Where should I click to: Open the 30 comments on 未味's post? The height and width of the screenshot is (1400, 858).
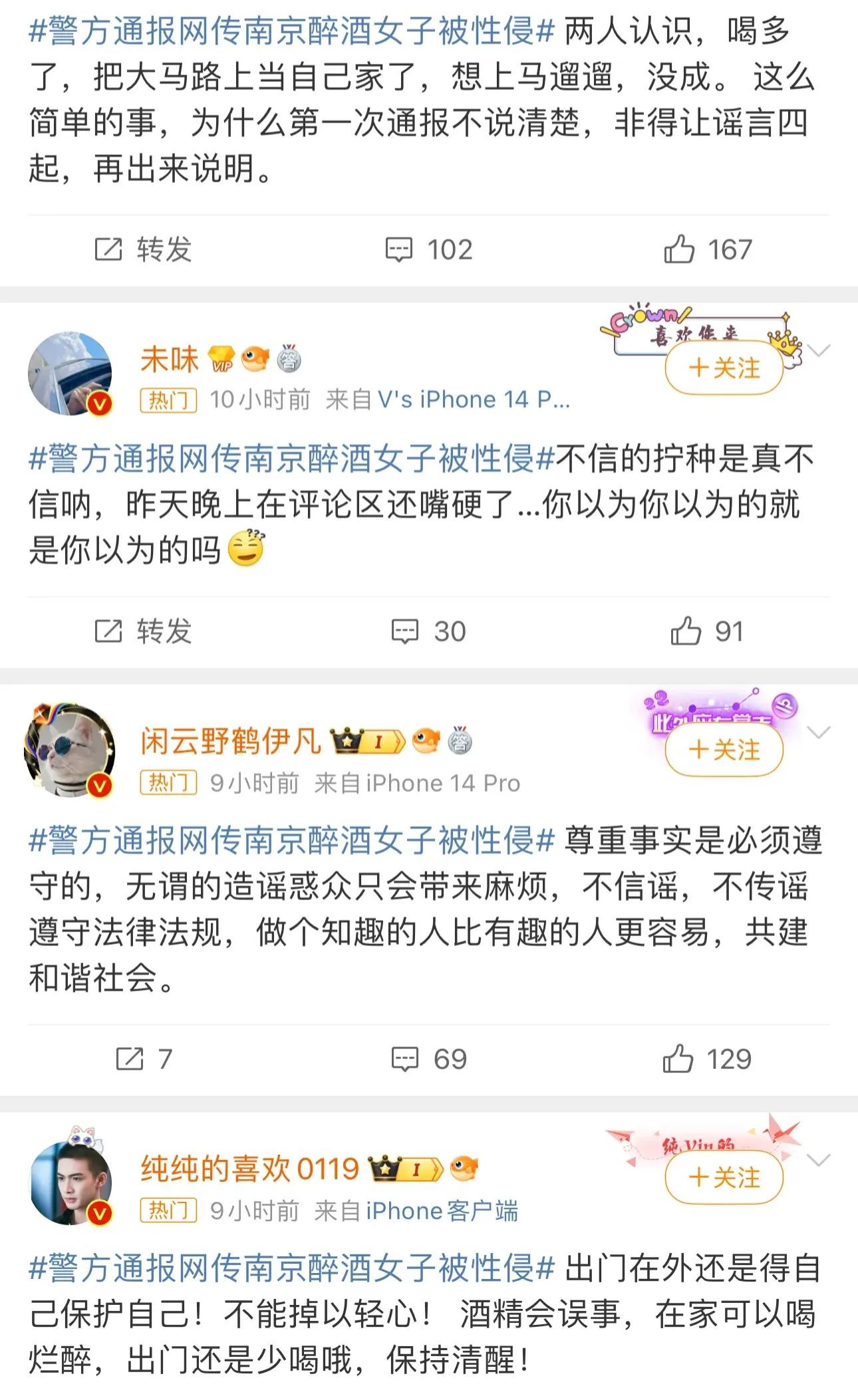(x=429, y=632)
